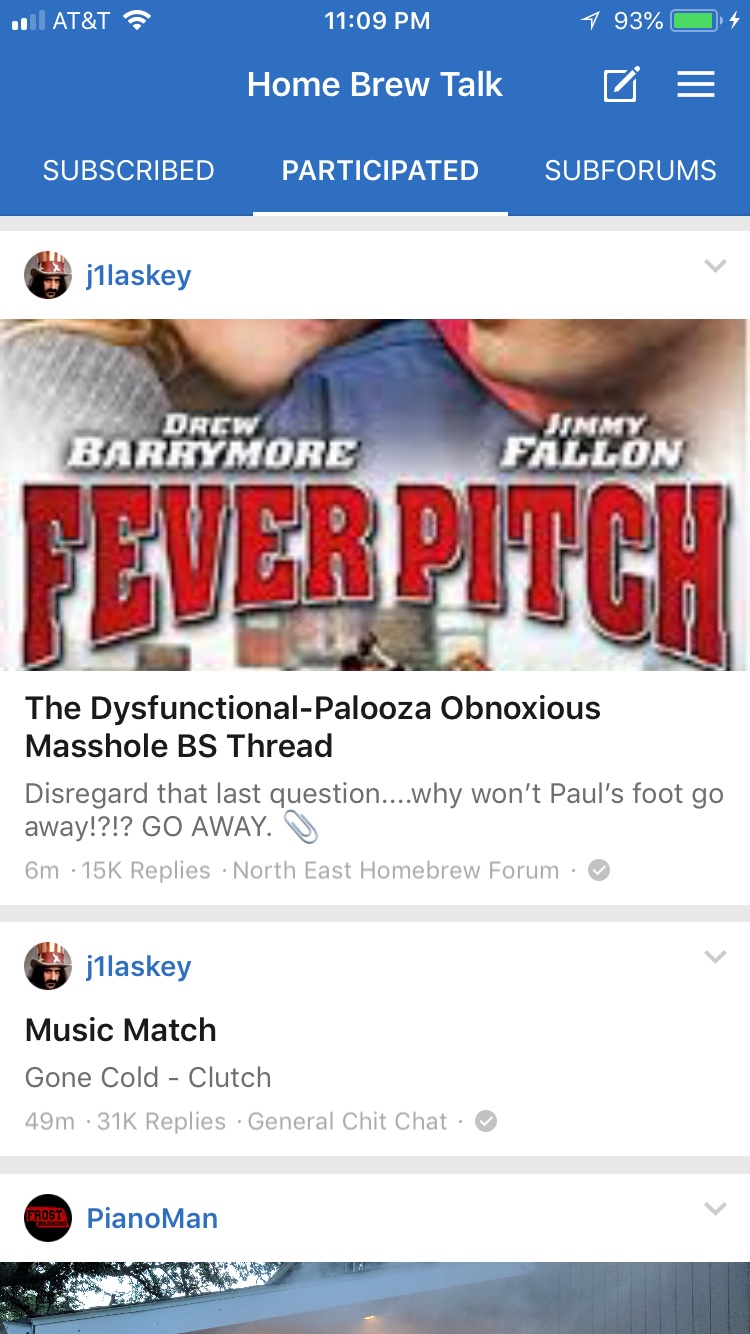Open the hamburger menu
Viewport: 750px width, 1334px height.
[696, 85]
